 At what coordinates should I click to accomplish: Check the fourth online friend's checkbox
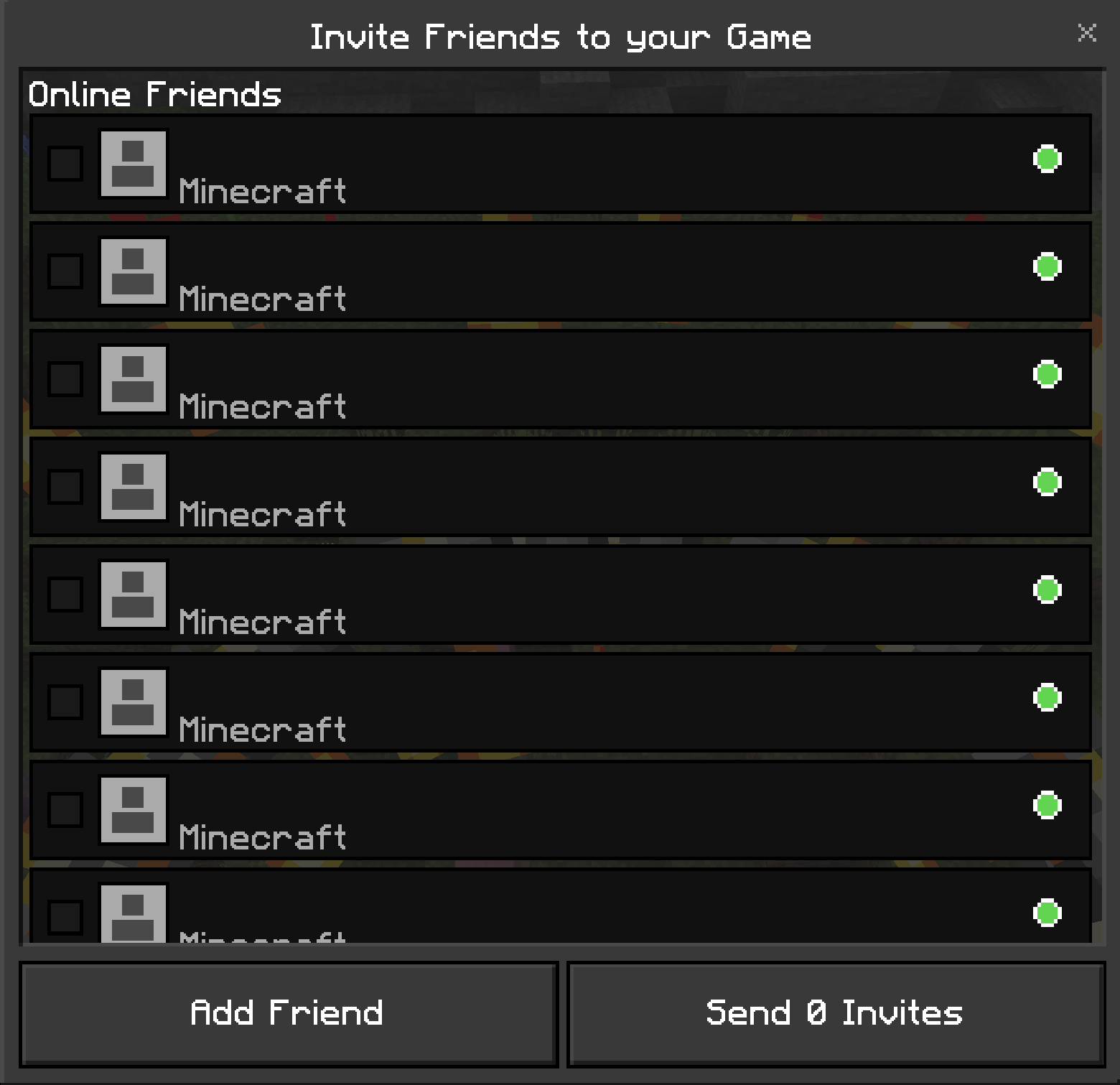tap(65, 486)
